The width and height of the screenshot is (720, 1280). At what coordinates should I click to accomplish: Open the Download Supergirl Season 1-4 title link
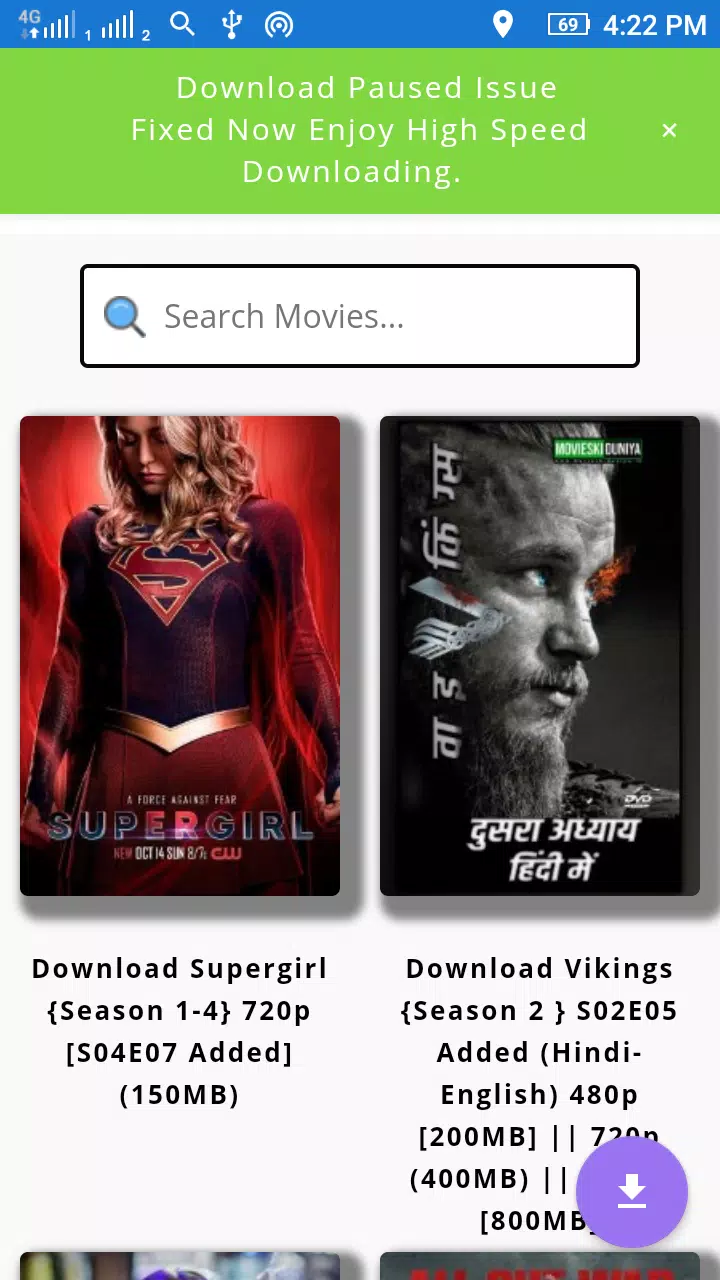(x=180, y=1031)
